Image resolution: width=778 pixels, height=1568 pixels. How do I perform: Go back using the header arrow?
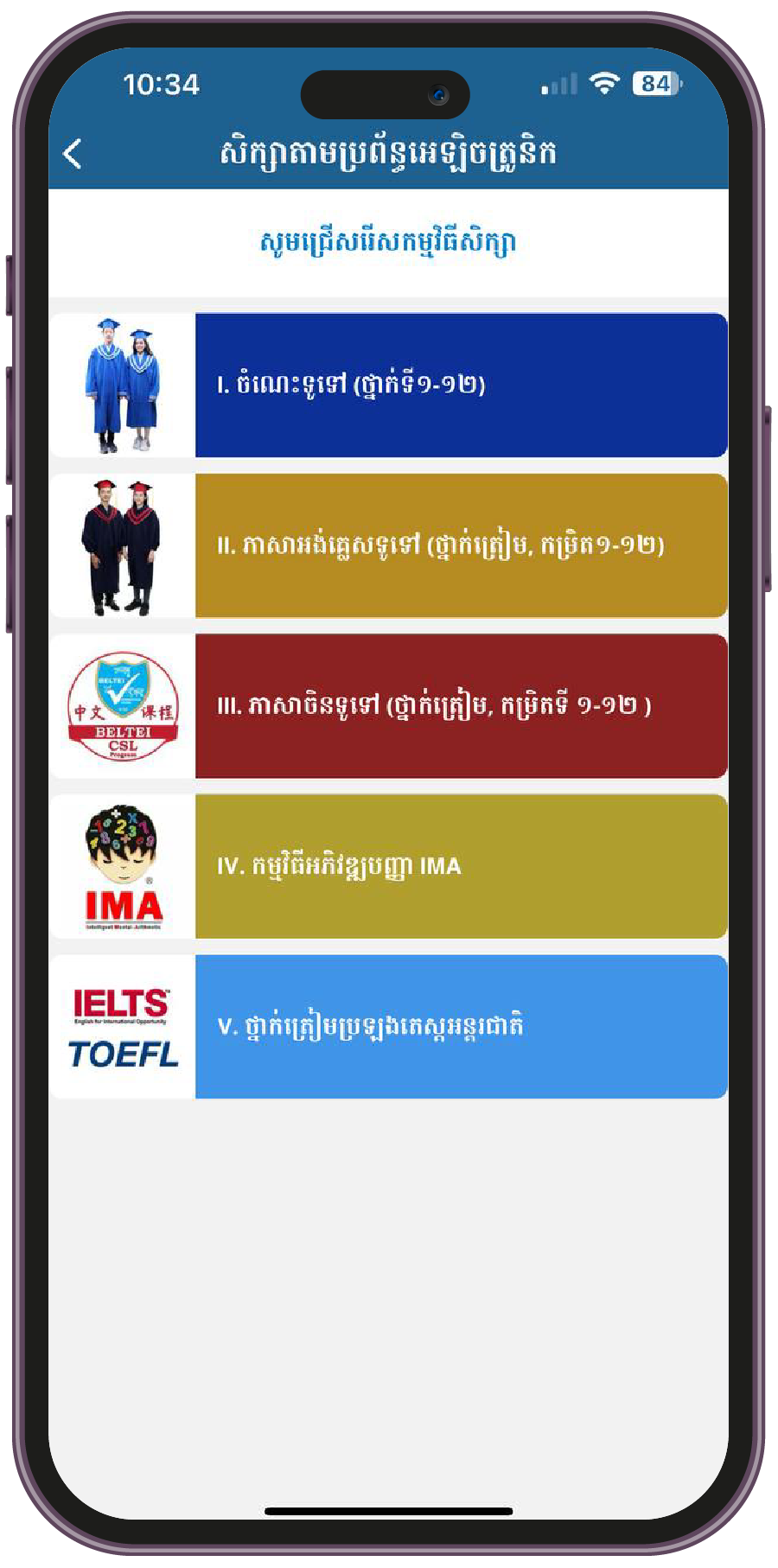coord(73,154)
